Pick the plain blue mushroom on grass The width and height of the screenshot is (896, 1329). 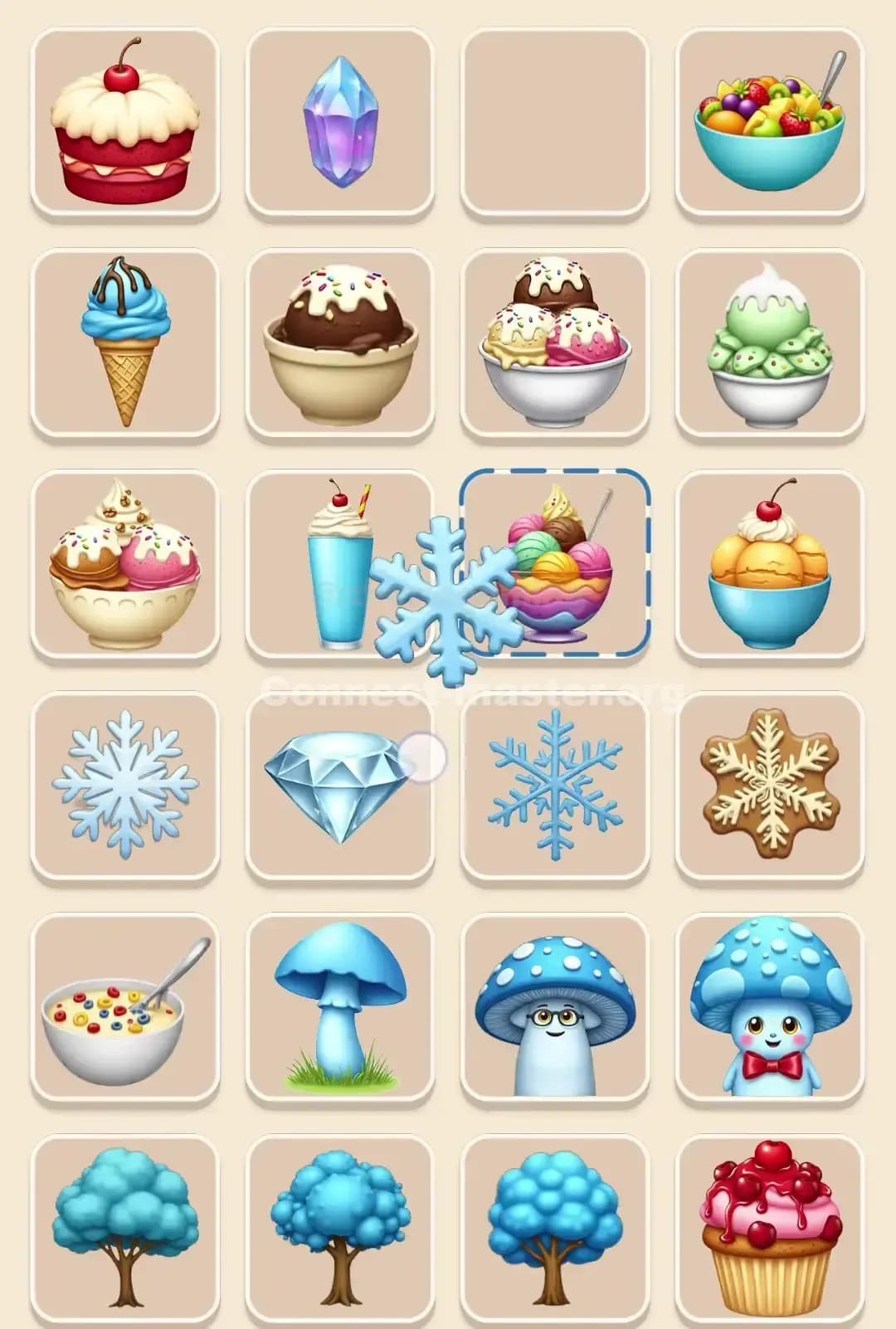tap(340, 1012)
